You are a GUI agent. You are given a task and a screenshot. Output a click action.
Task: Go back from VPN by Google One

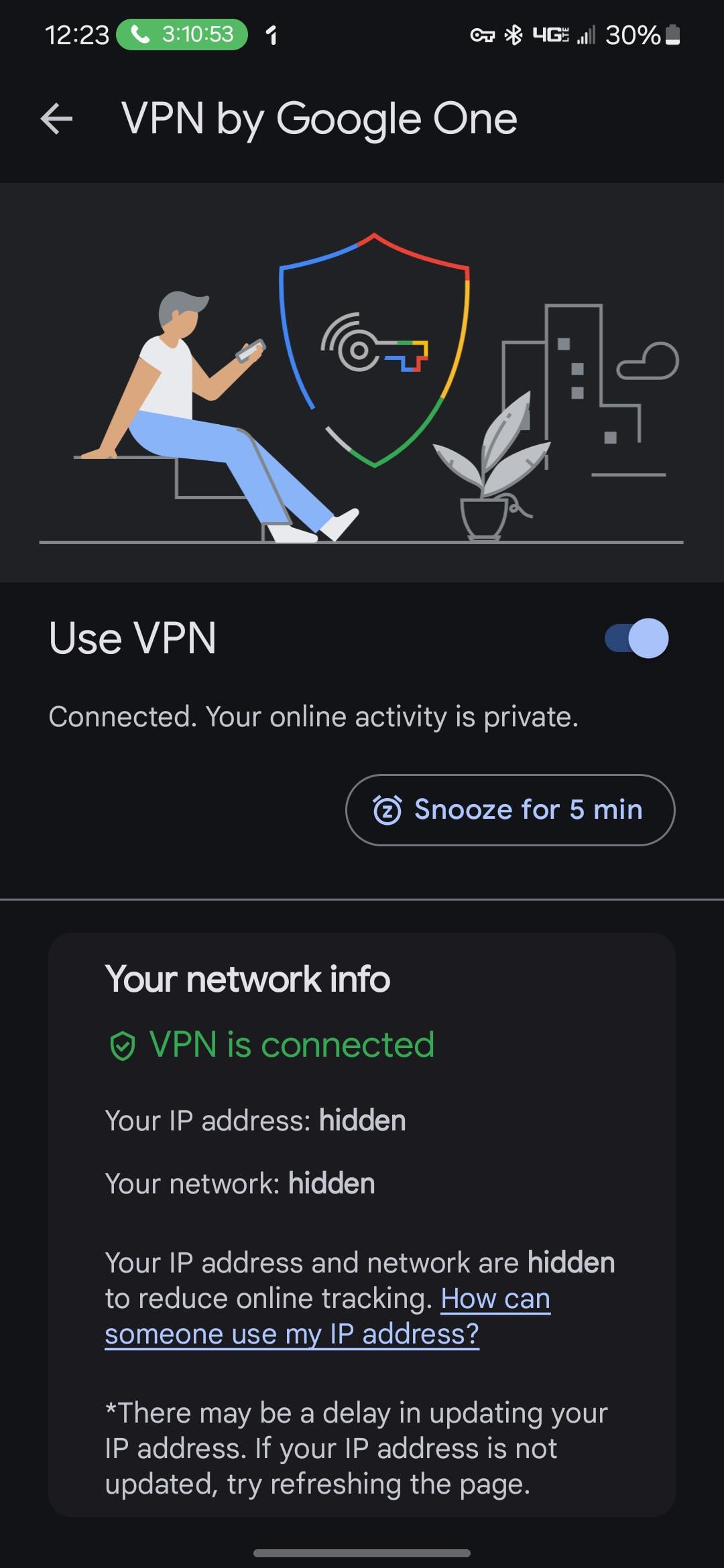click(x=57, y=119)
